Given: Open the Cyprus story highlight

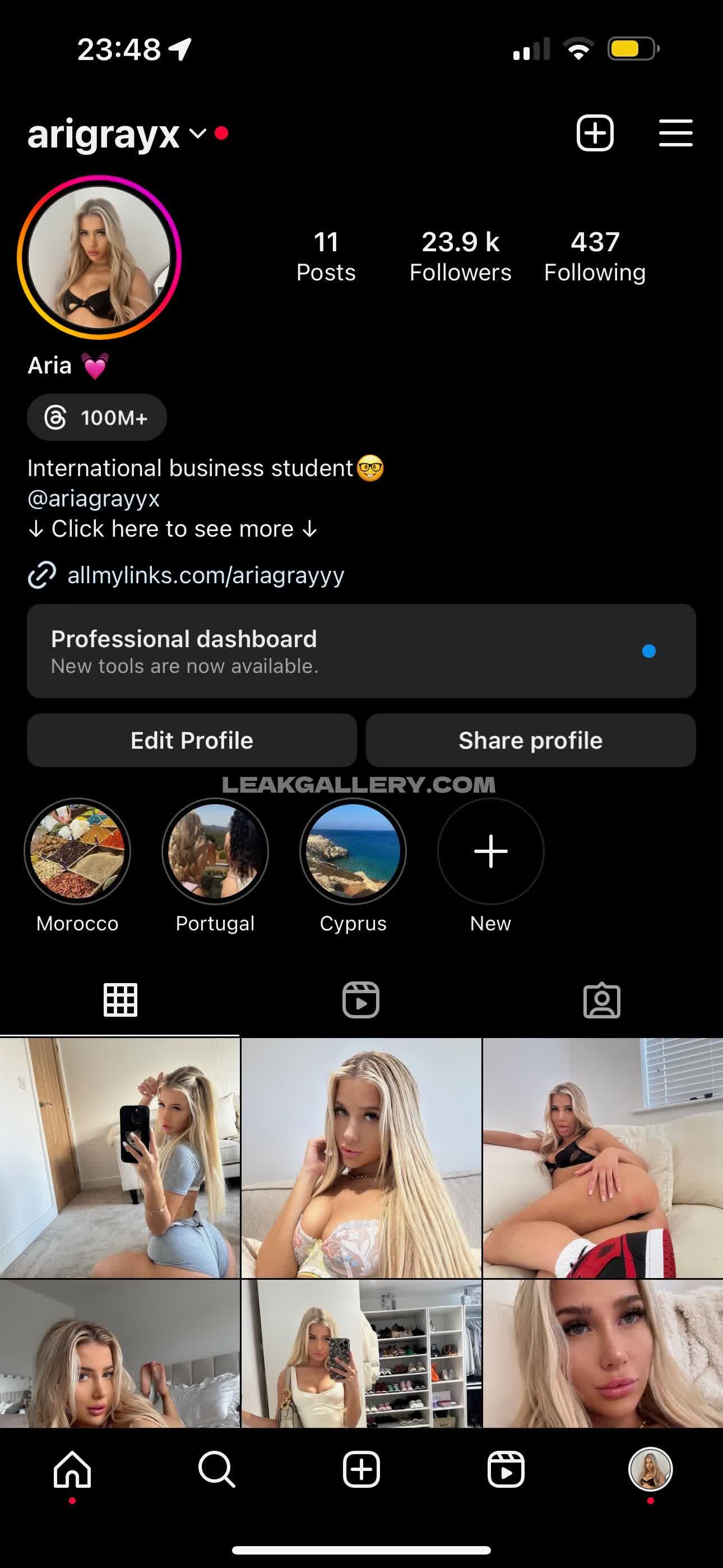Looking at the screenshot, I should coord(353,851).
